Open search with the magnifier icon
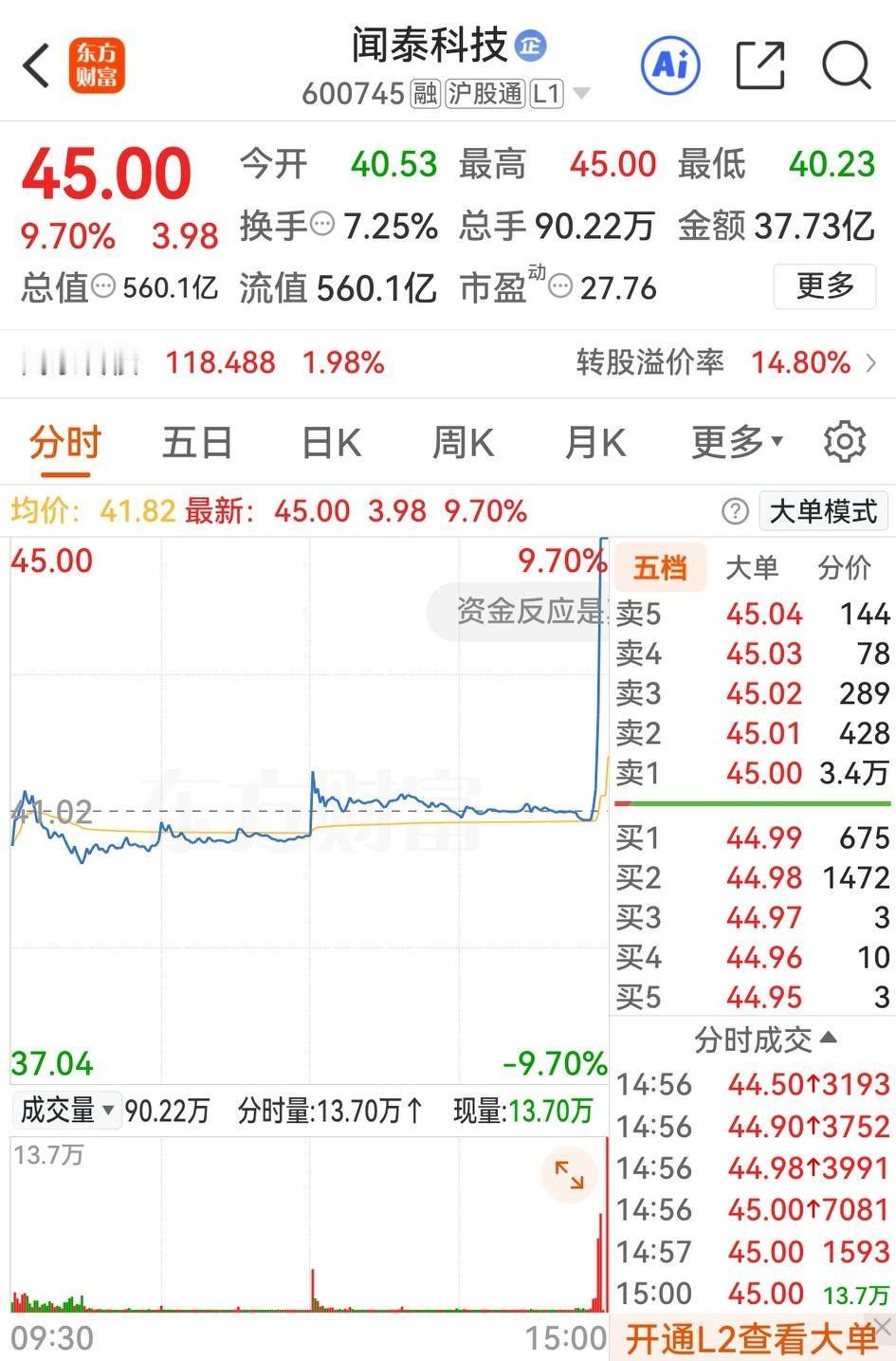The width and height of the screenshot is (896, 1361). pos(844,64)
